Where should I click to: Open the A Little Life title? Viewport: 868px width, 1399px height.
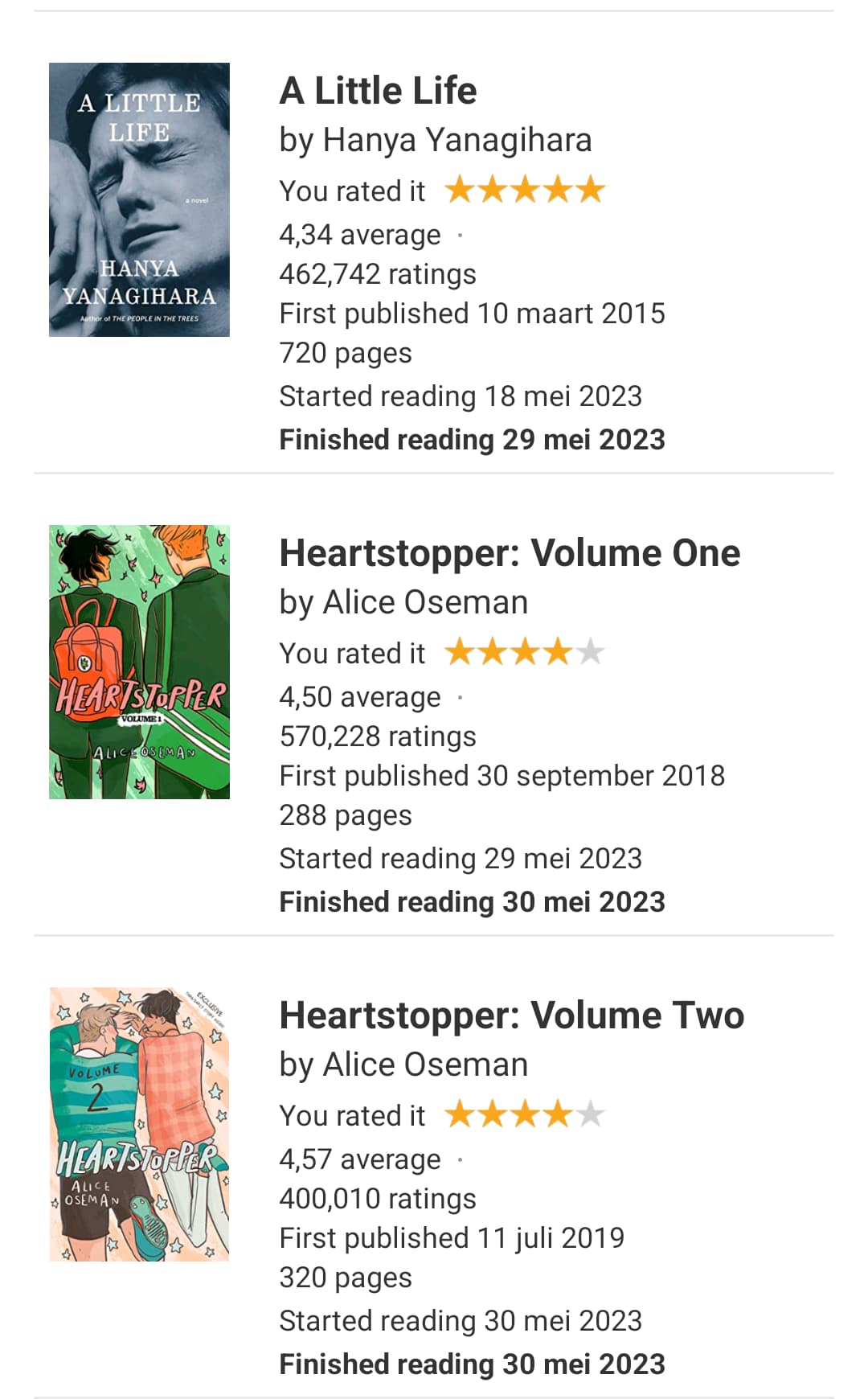click(x=378, y=91)
